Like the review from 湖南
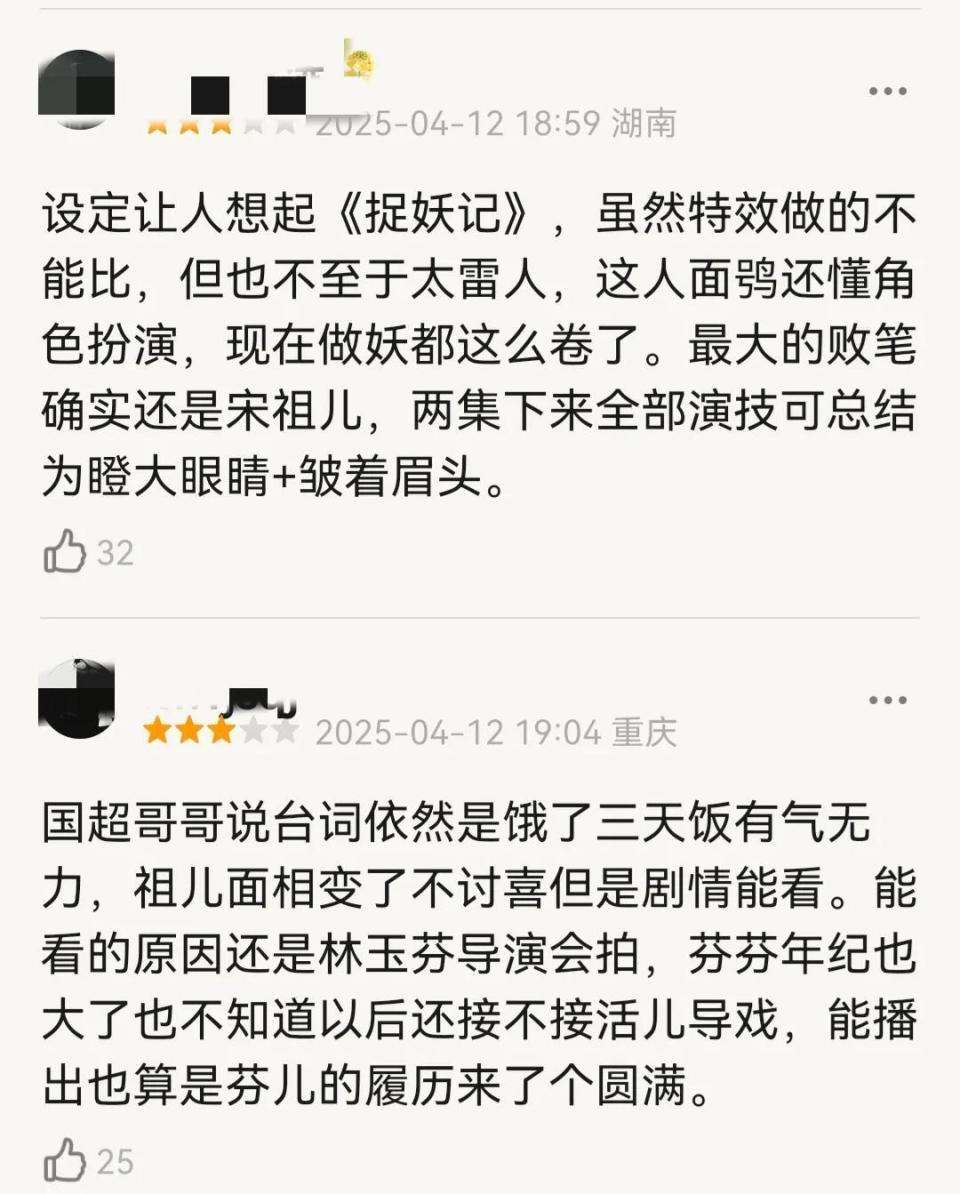 click(65, 551)
